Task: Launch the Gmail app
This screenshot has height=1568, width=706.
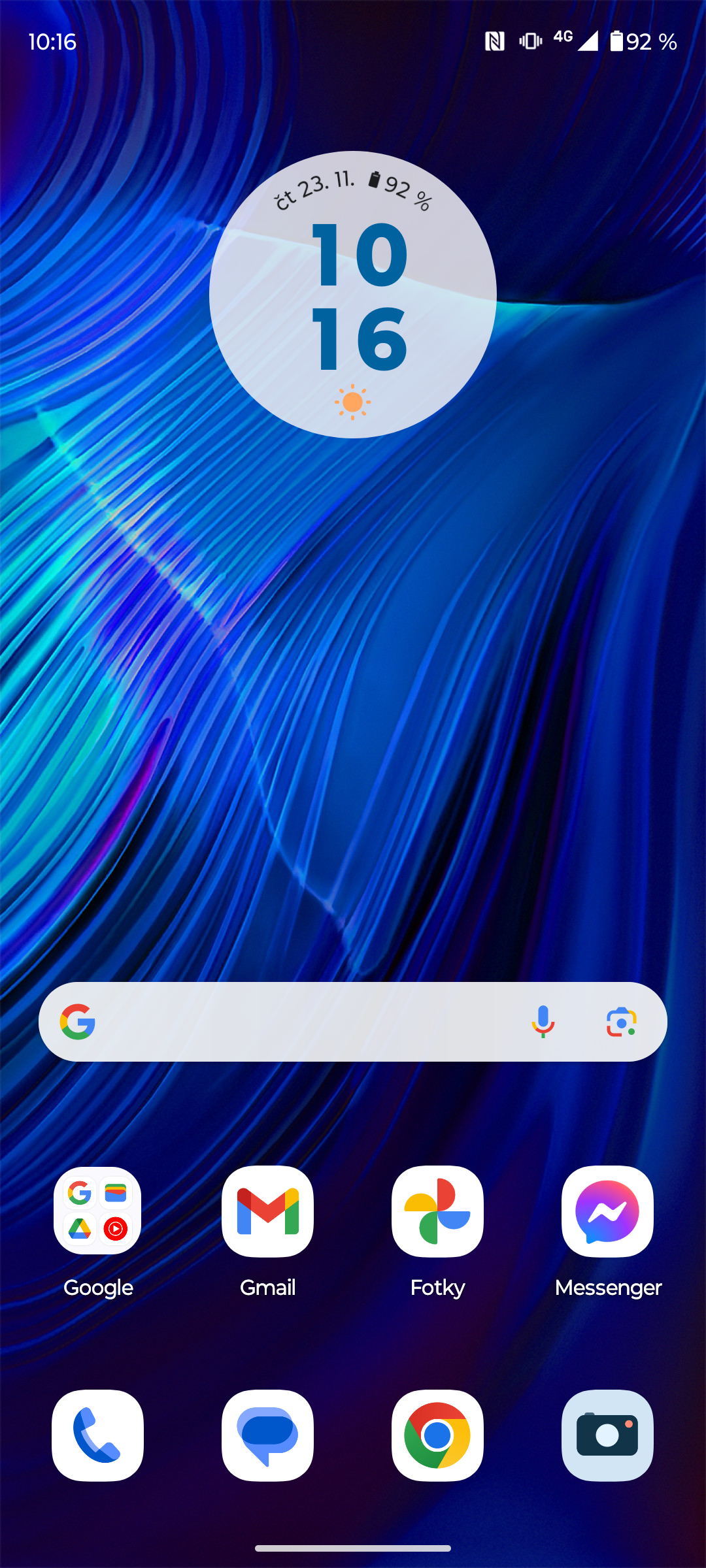Action: [x=267, y=1211]
